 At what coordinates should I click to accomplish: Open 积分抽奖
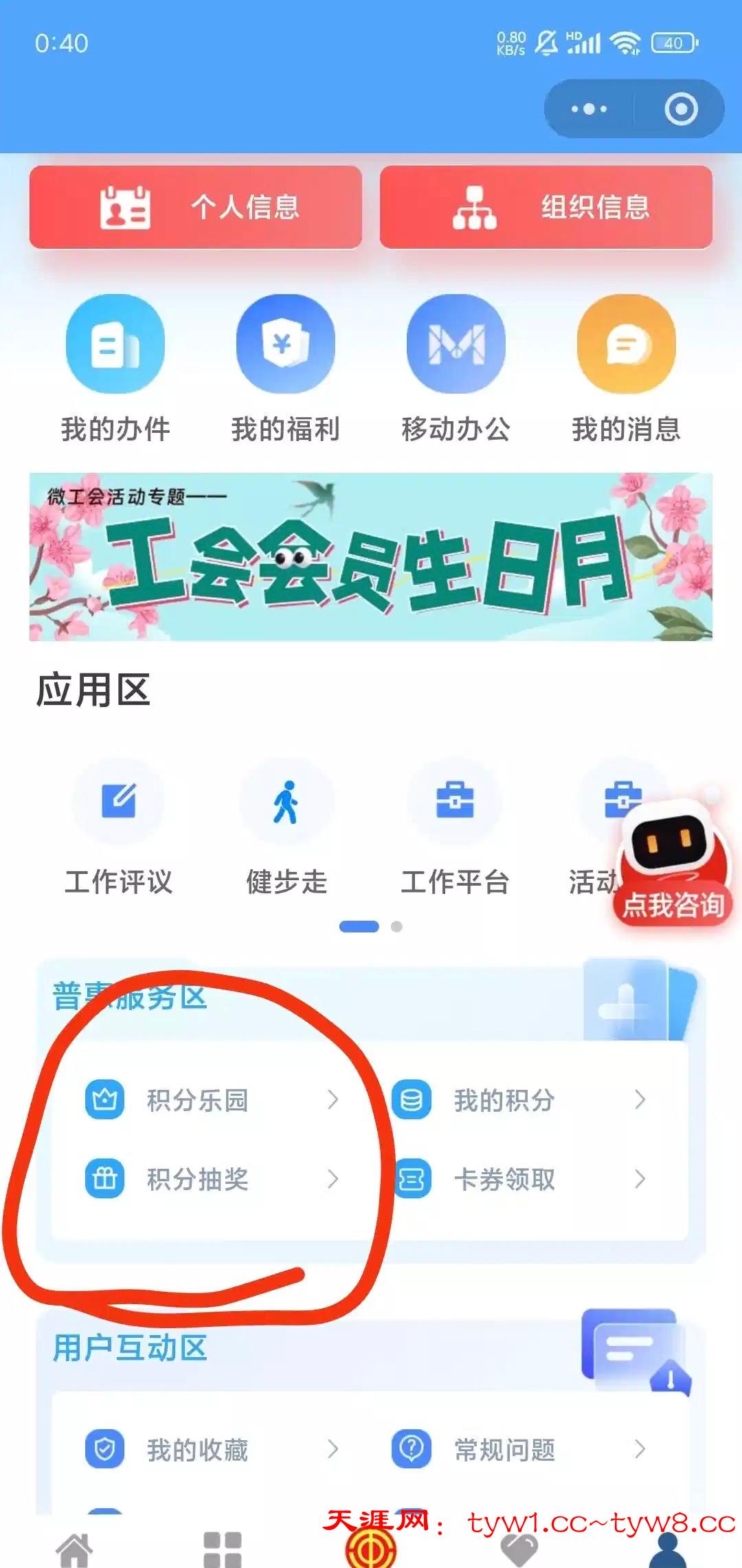[x=206, y=1179]
